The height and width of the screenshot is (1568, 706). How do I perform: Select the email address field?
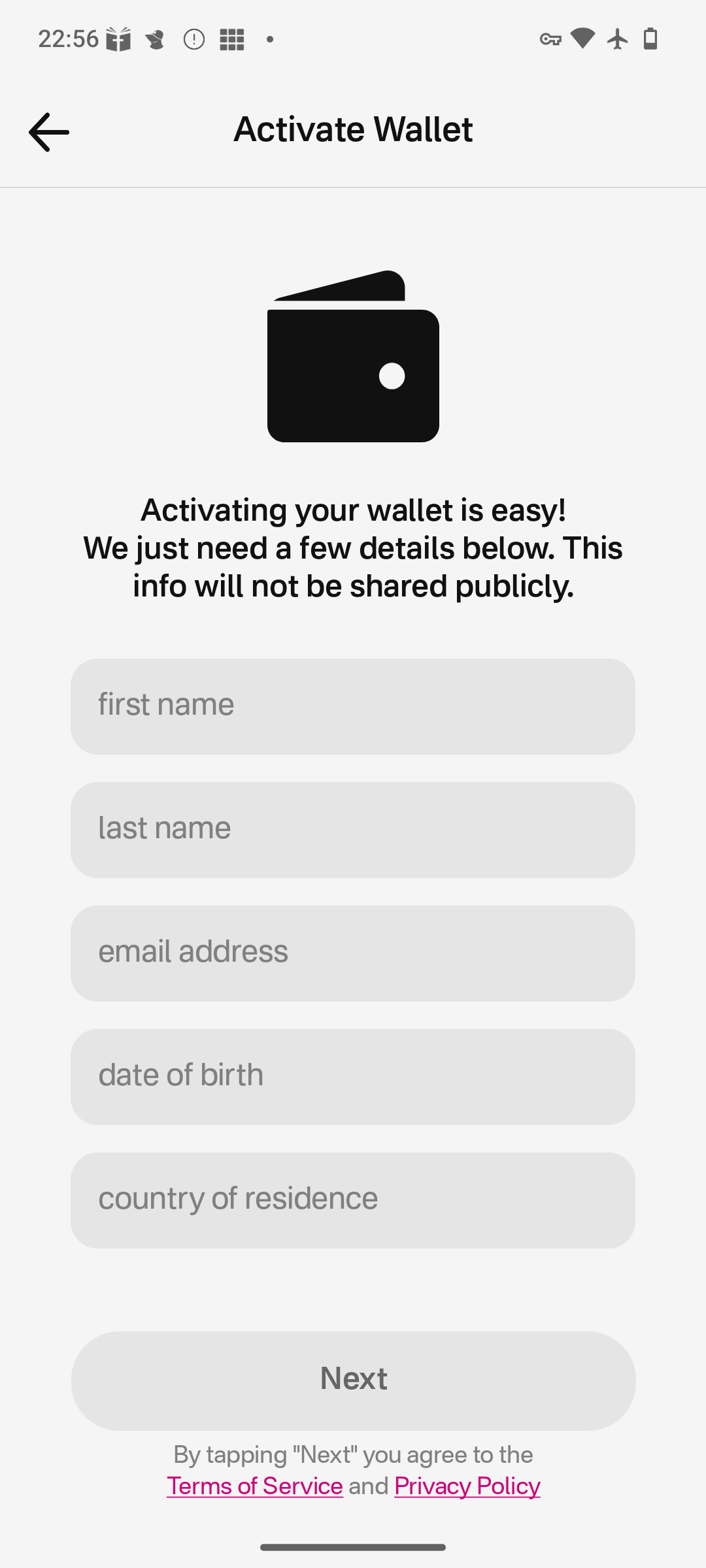point(353,953)
